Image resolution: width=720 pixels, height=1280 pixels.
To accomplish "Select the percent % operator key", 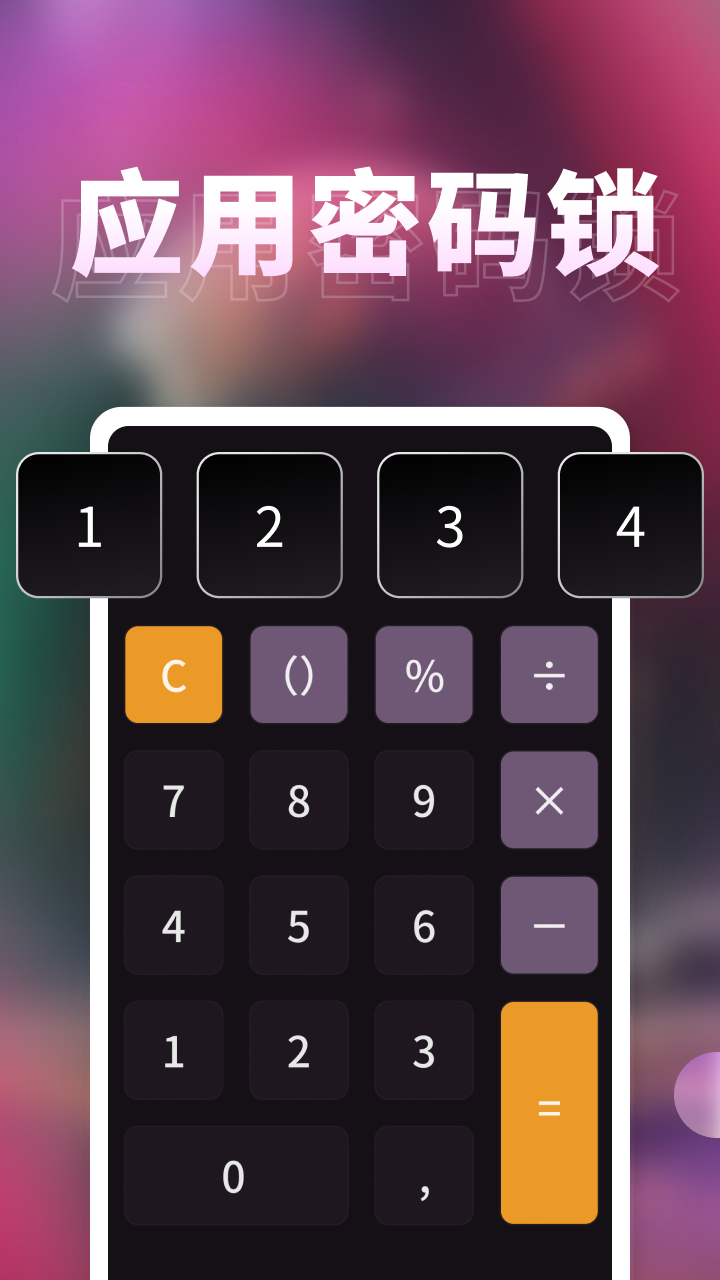I will (x=424, y=674).
